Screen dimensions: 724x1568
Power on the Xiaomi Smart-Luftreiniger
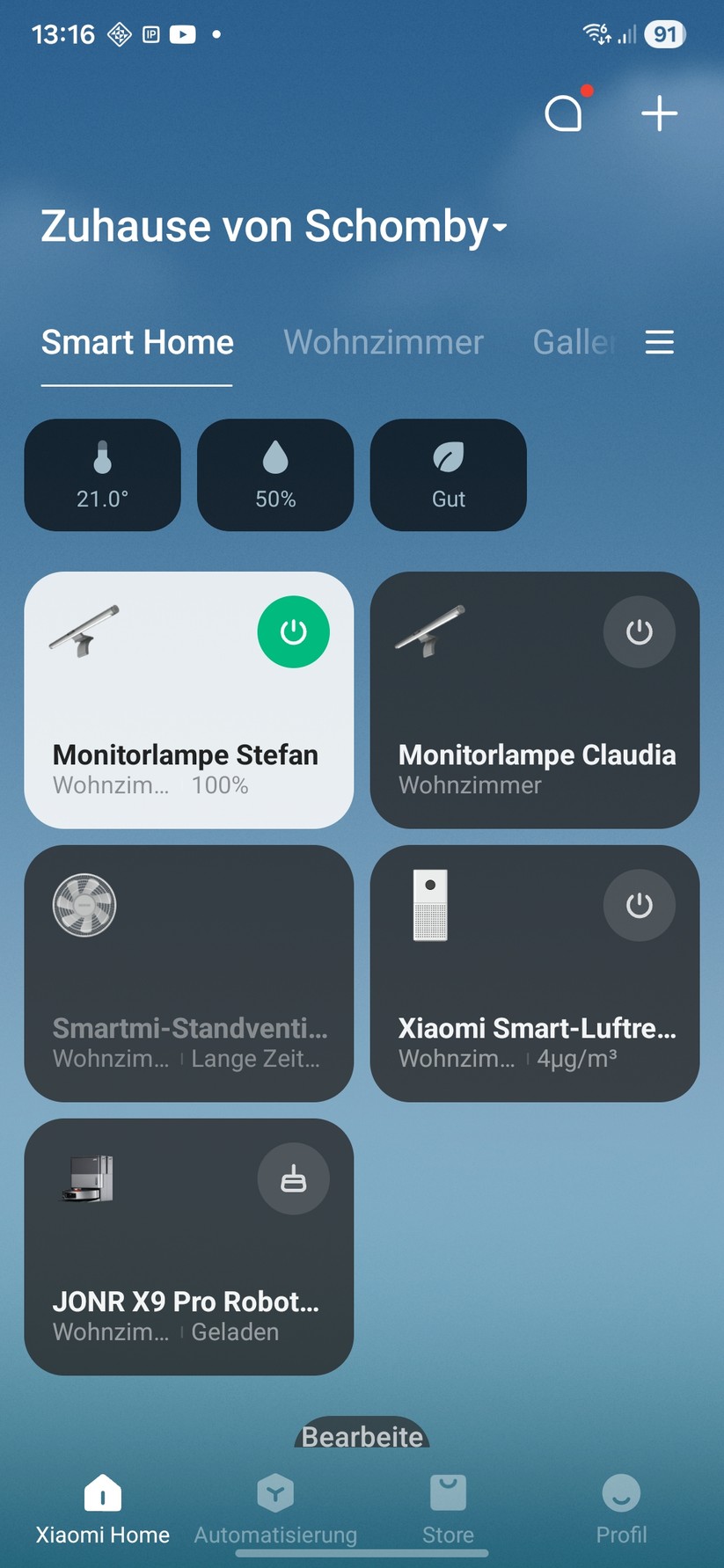click(640, 905)
